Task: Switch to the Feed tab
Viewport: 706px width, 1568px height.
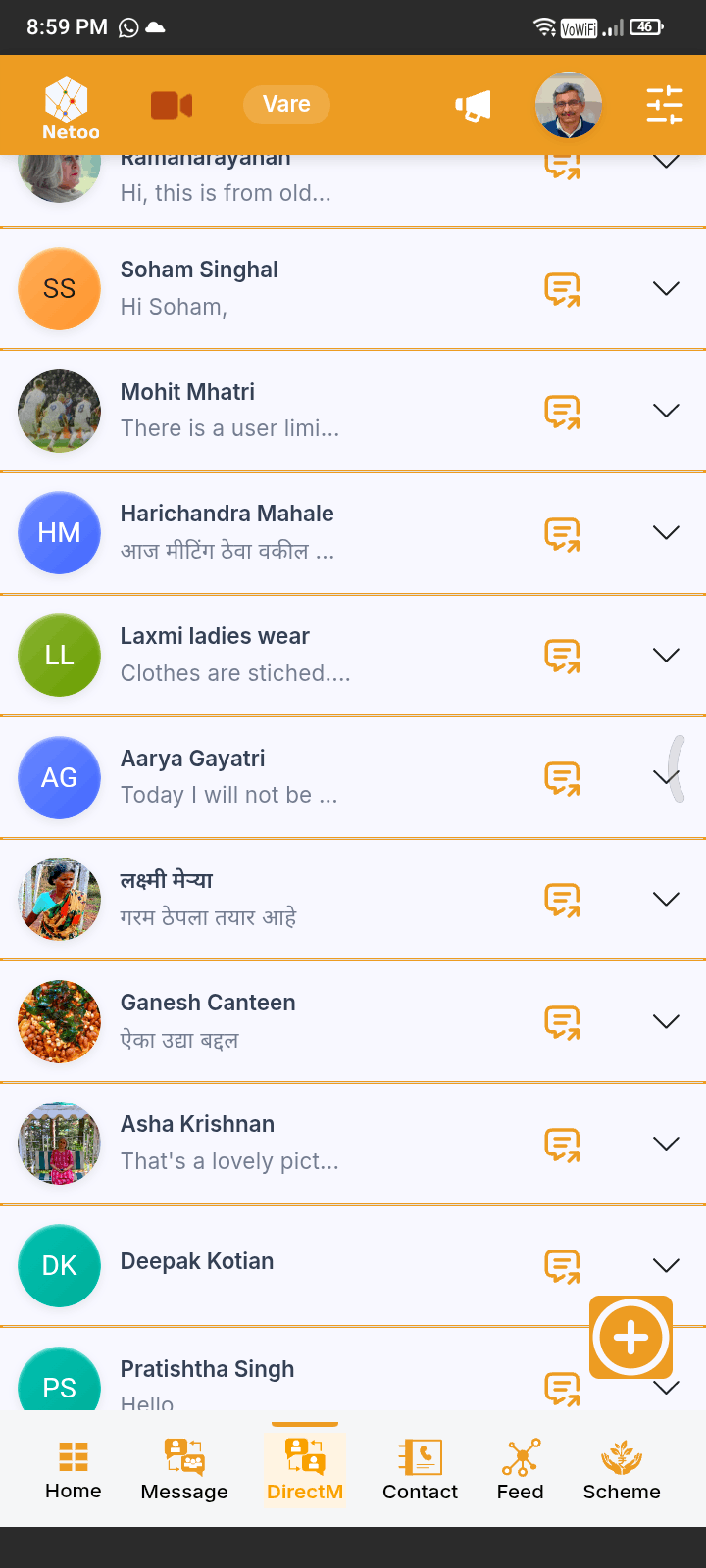Action: [x=520, y=1470]
